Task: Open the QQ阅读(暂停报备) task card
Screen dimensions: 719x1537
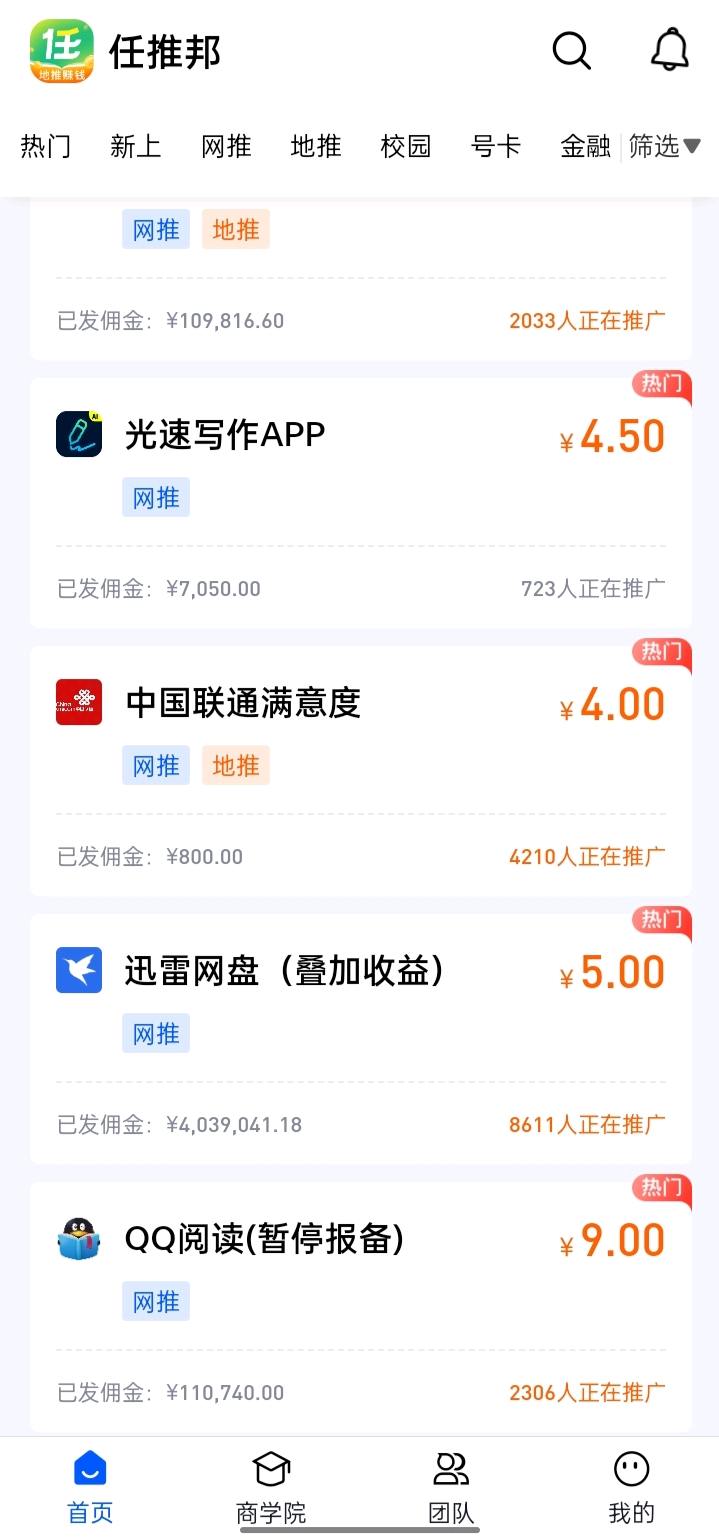Action: pyautogui.click(x=361, y=1307)
